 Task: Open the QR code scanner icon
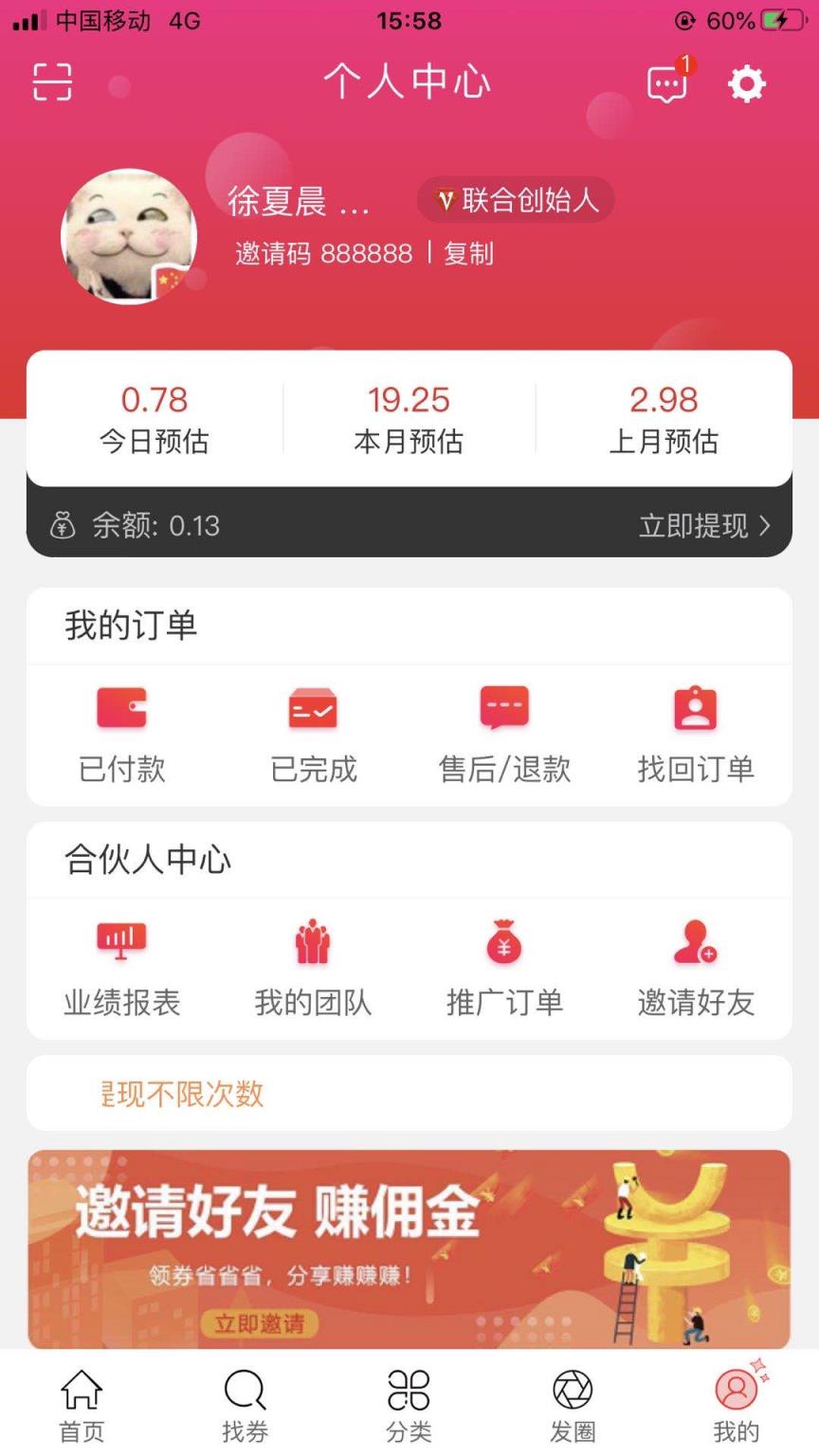point(52,83)
